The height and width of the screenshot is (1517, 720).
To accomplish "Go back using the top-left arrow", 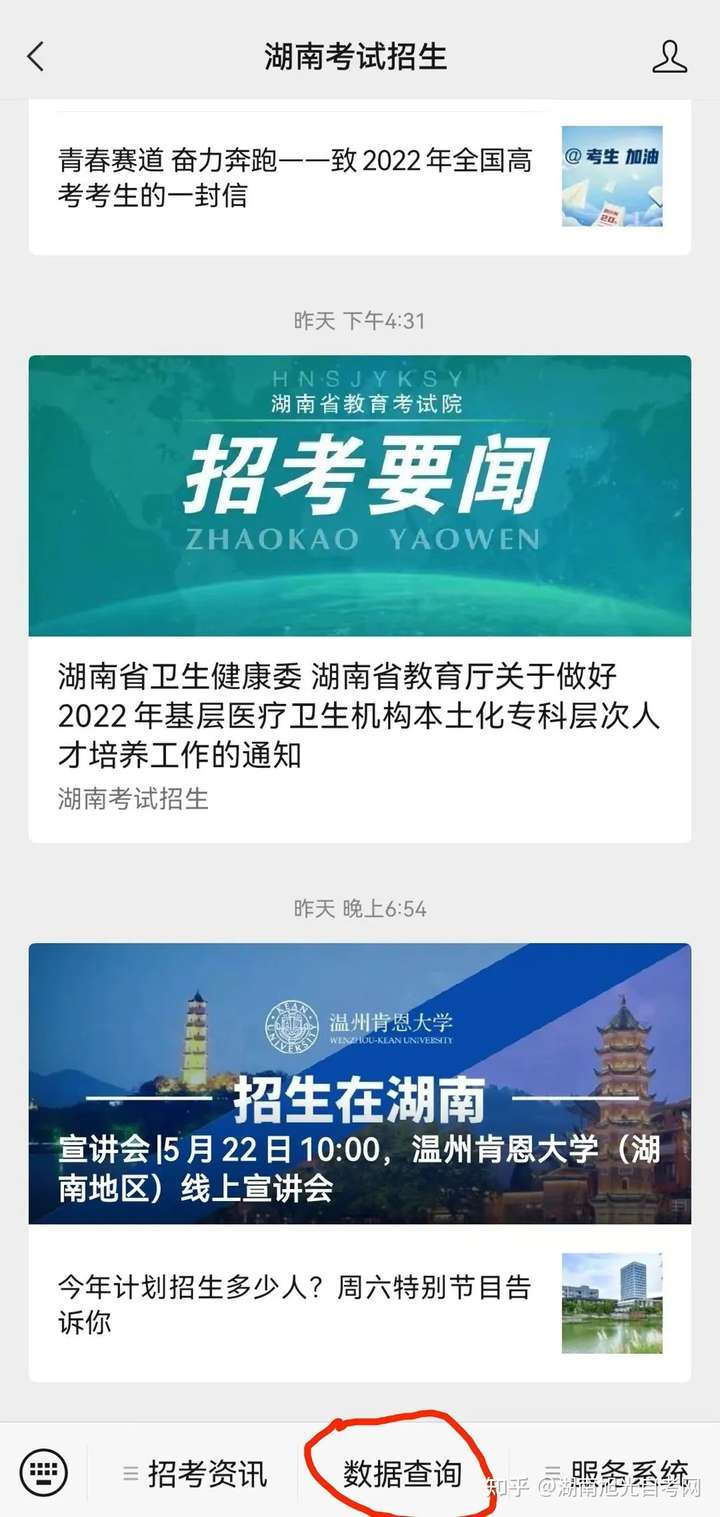I will click(36, 57).
